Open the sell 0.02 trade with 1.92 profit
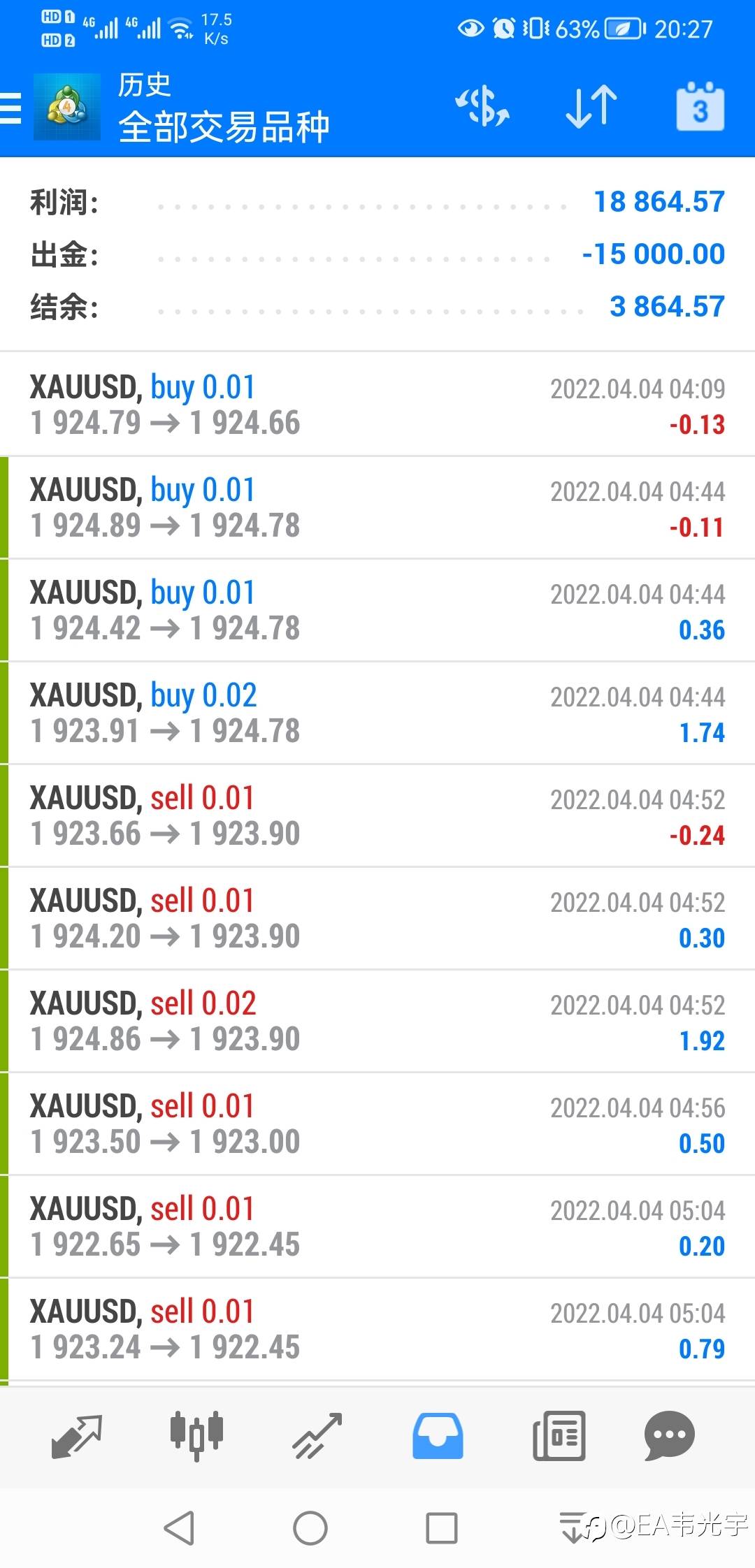This screenshot has width=755, height=1568. point(377,1021)
